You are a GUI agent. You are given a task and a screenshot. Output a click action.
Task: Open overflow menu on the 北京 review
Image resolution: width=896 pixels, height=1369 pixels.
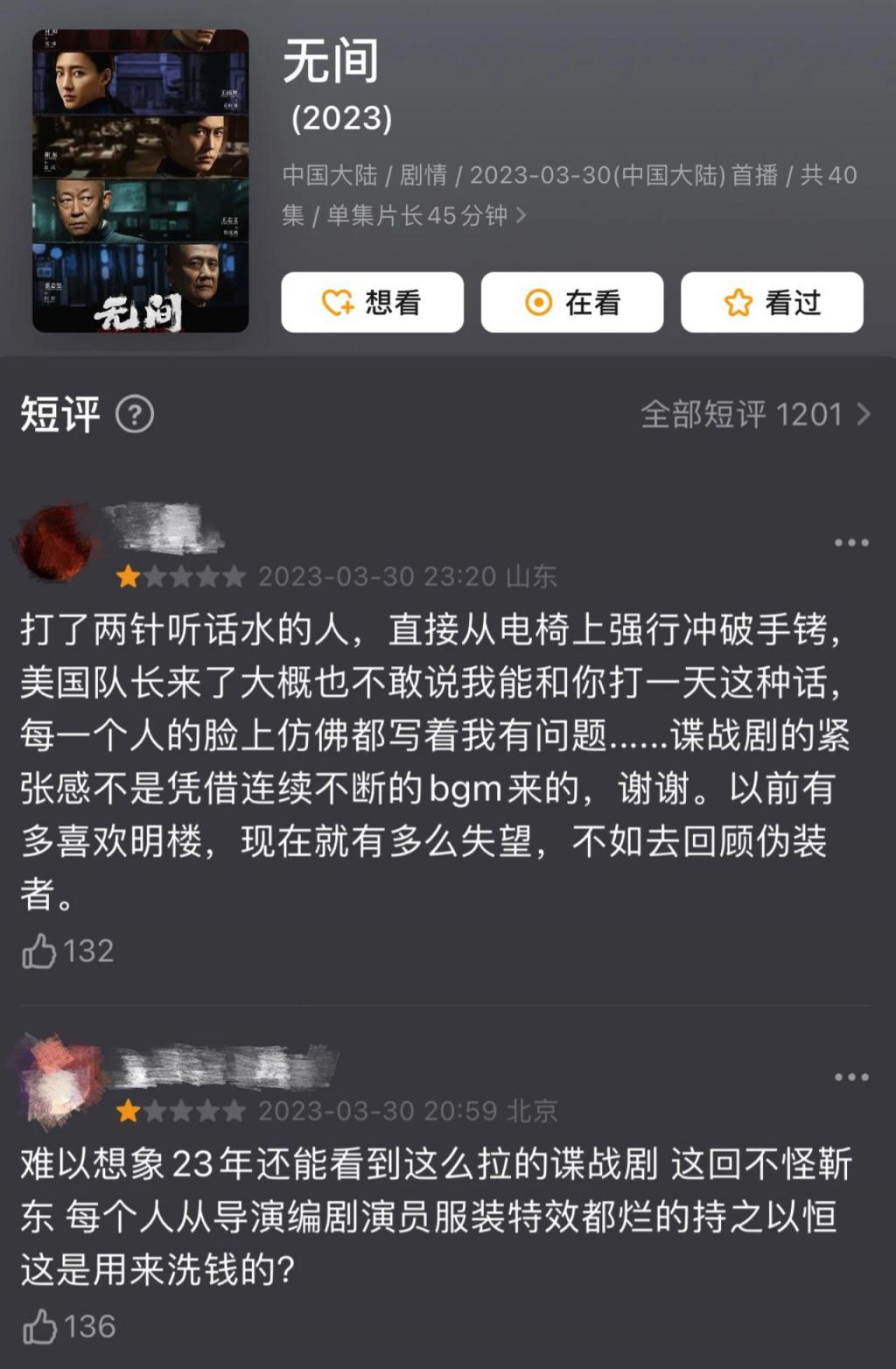coord(850,1078)
